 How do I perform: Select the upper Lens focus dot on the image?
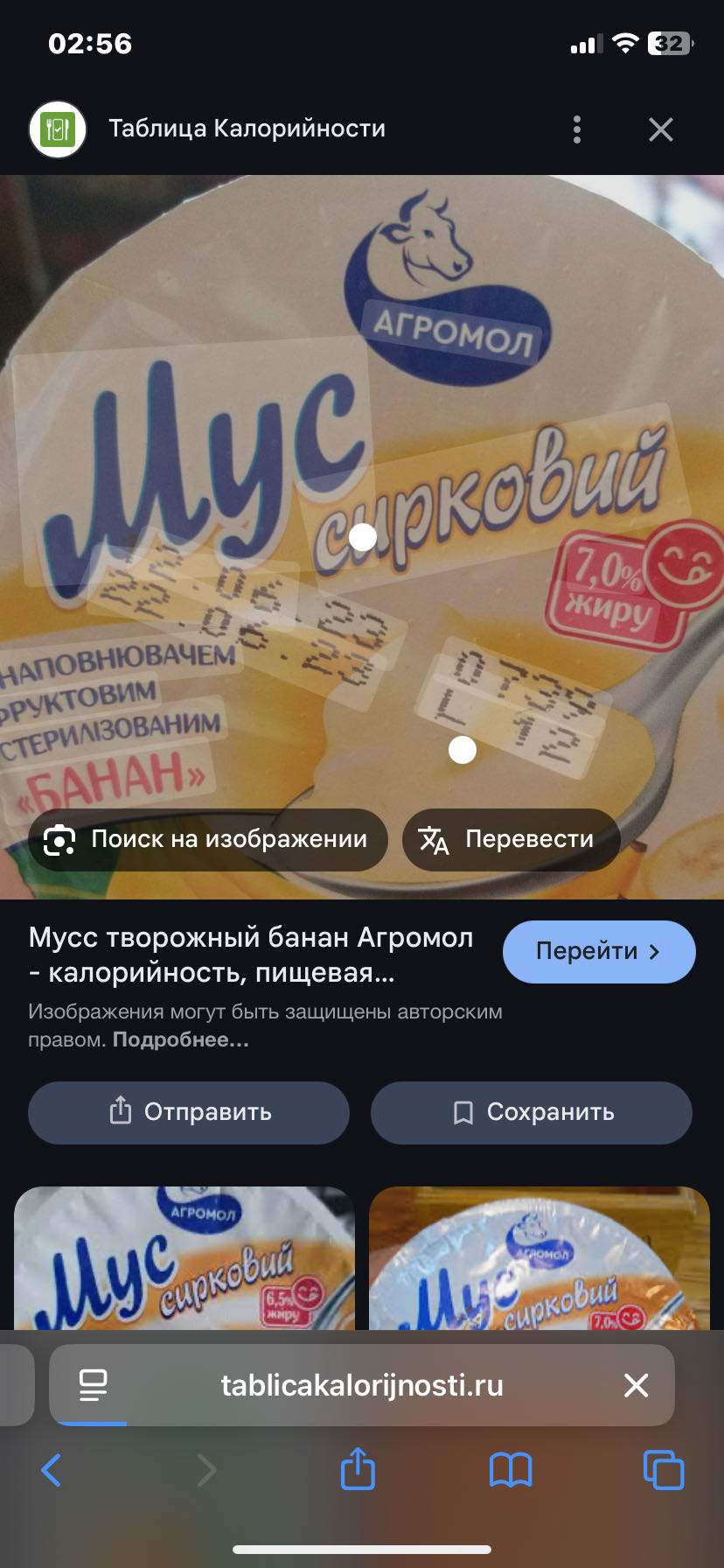tap(362, 537)
